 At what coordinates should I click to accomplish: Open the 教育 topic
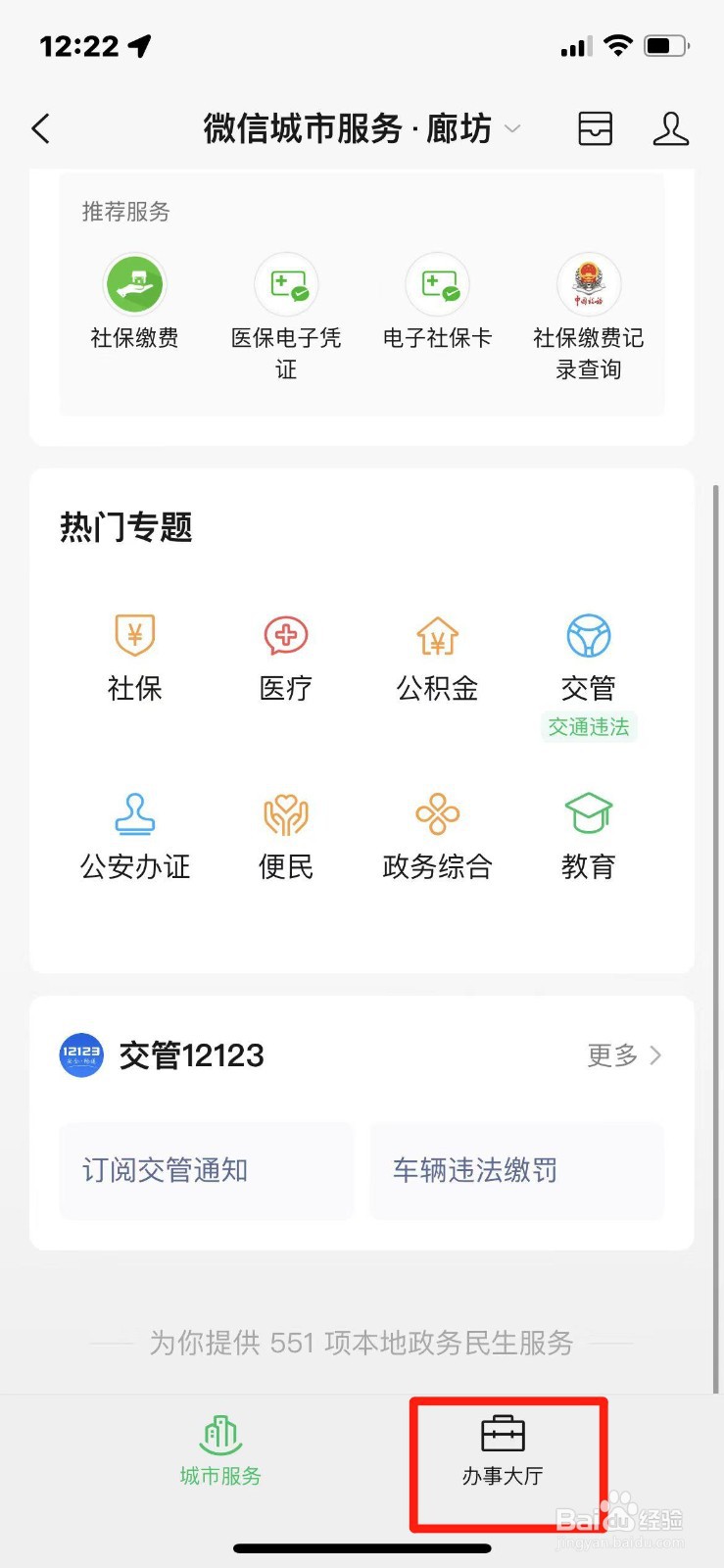588,837
